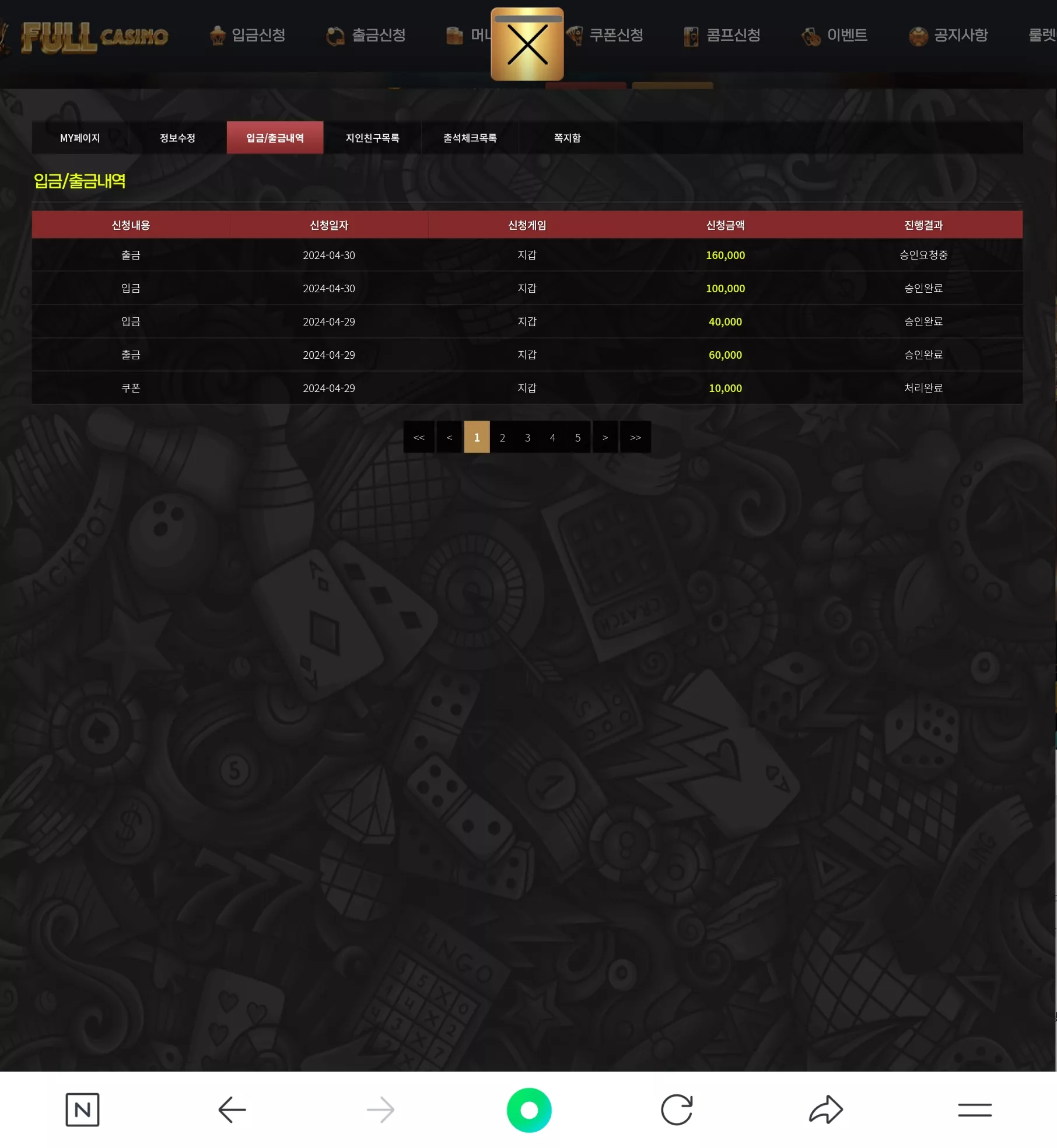This screenshot has height=1148, width=1057.
Task: Select the 입금/출금내역 tab
Action: click(x=275, y=138)
